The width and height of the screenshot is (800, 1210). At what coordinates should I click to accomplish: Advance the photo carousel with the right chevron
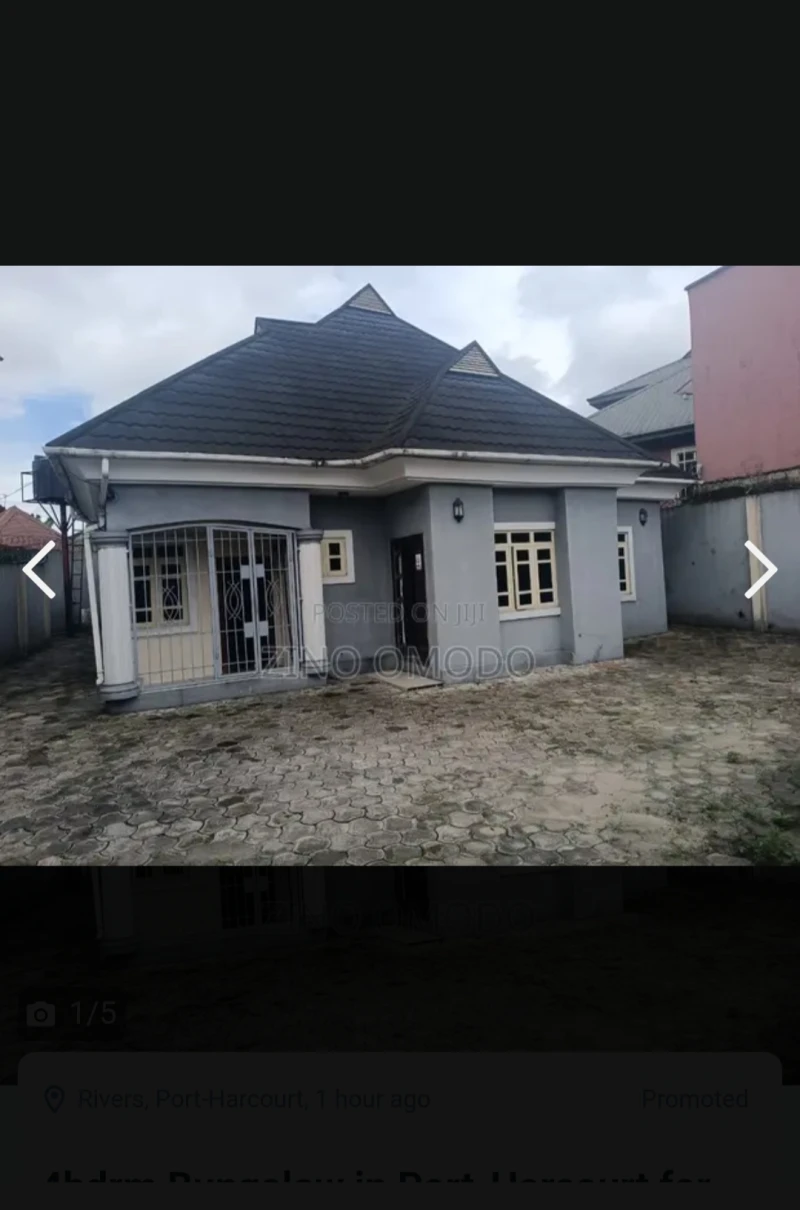[761, 570]
